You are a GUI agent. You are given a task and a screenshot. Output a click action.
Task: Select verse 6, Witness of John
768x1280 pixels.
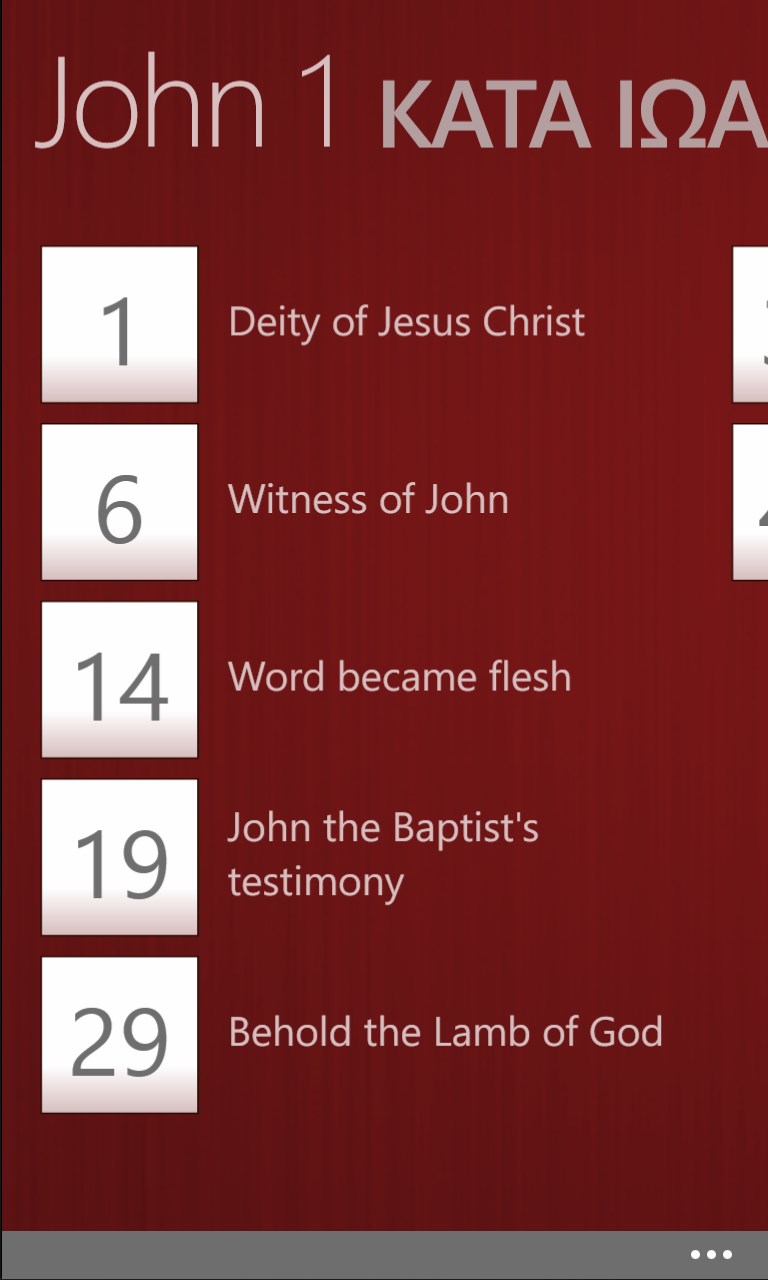(119, 502)
